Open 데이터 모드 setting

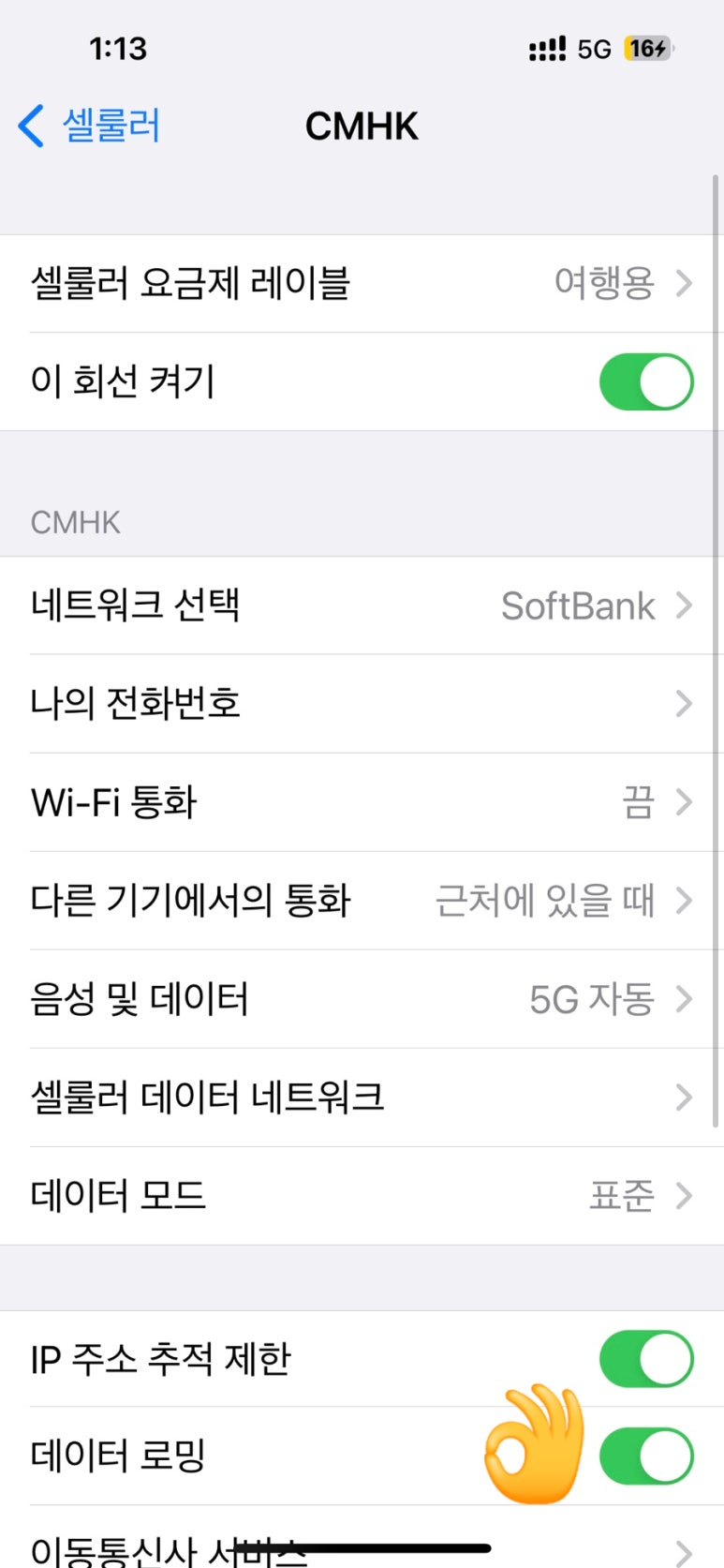coord(362,1196)
